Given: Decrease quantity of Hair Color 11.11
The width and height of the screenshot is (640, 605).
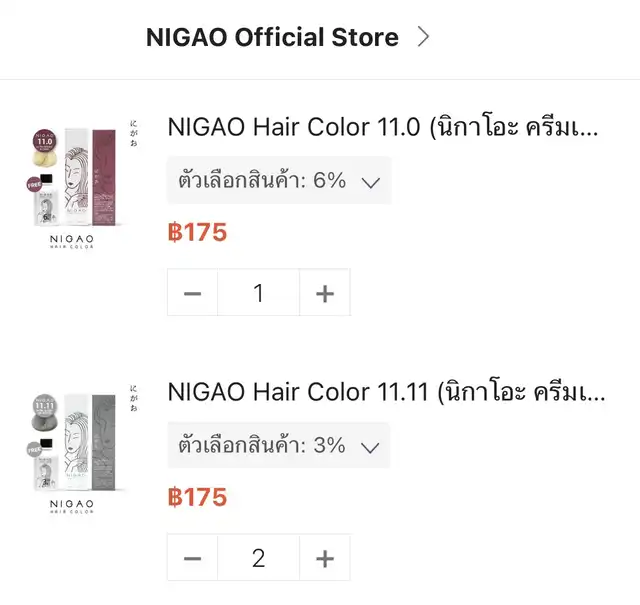Looking at the screenshot, I should coord(193,558).
